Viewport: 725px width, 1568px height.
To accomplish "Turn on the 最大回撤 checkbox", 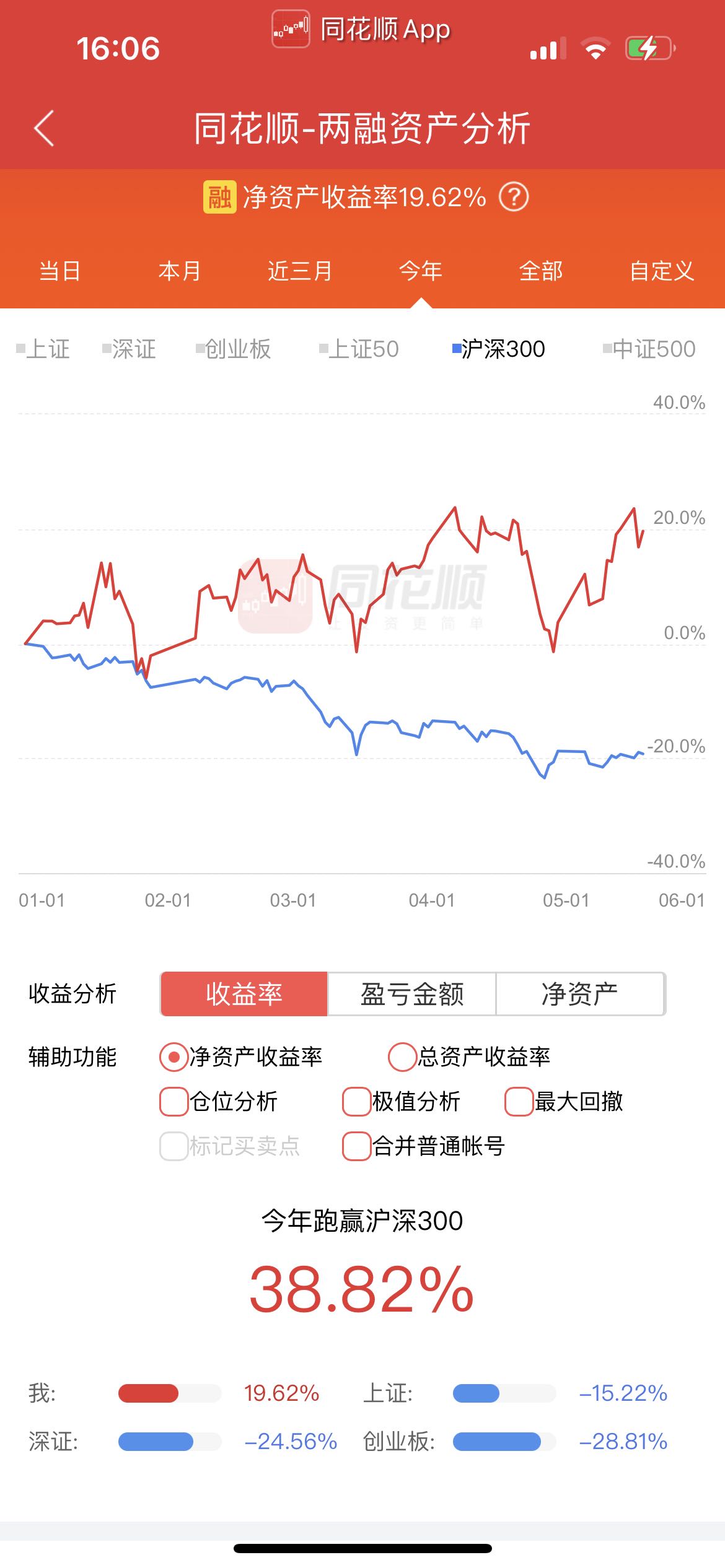I will [519, 1102].
